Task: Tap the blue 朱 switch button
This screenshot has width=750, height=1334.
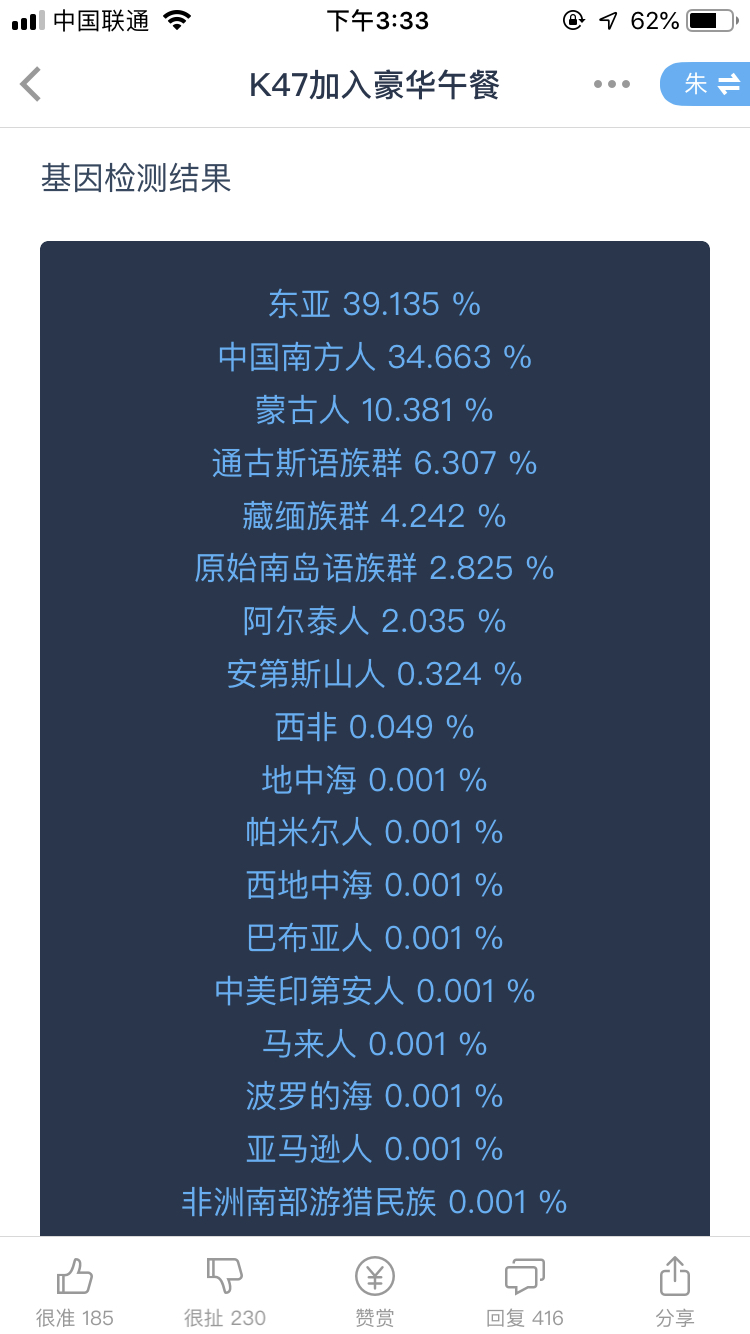Action: pos(706,84)
